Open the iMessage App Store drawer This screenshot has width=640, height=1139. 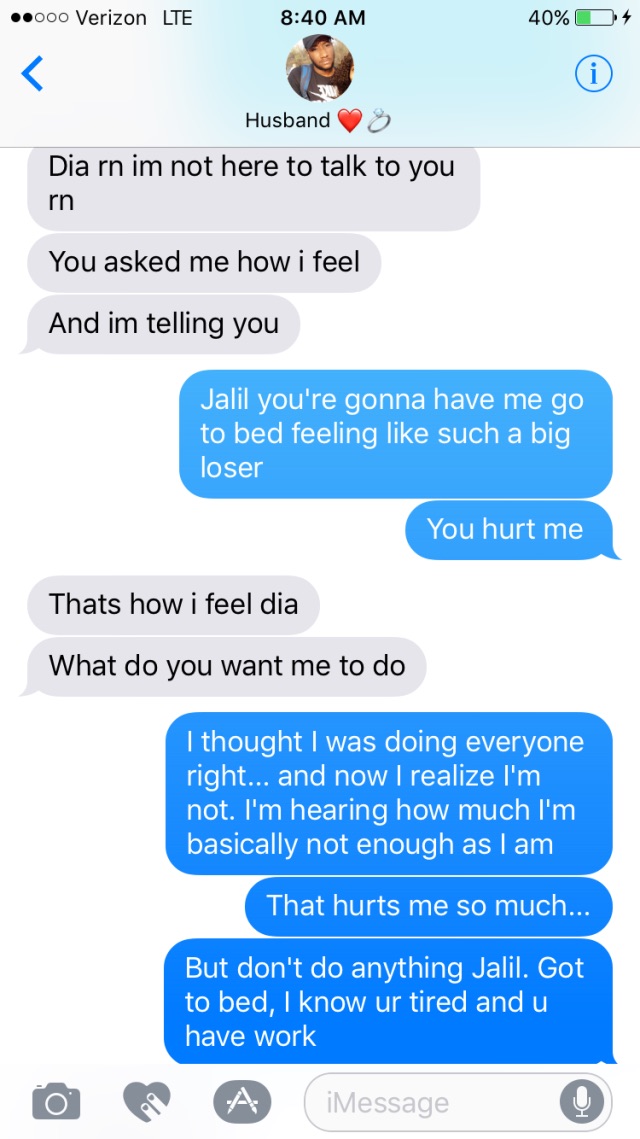[241, 1102]
